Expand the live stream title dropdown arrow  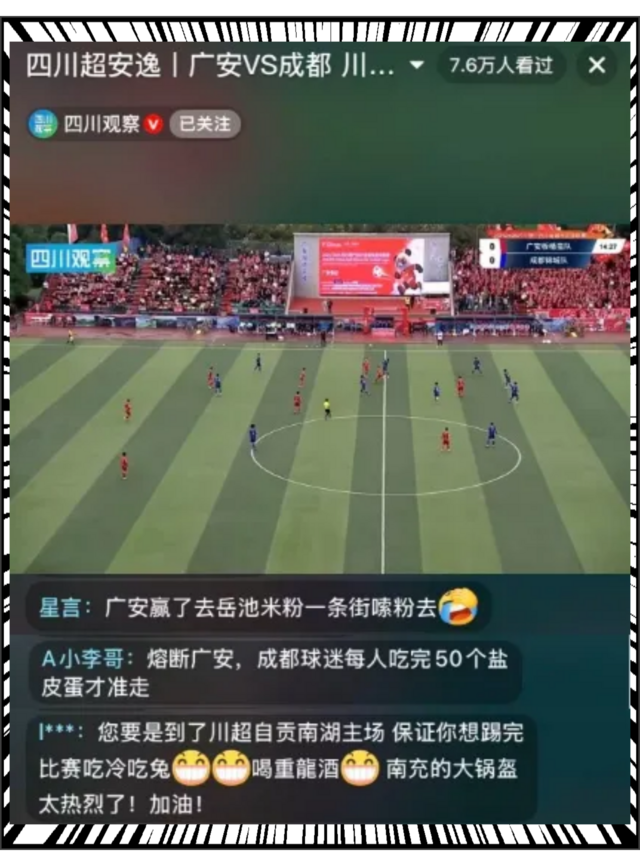pyautogui.click(x=417, y=66)
